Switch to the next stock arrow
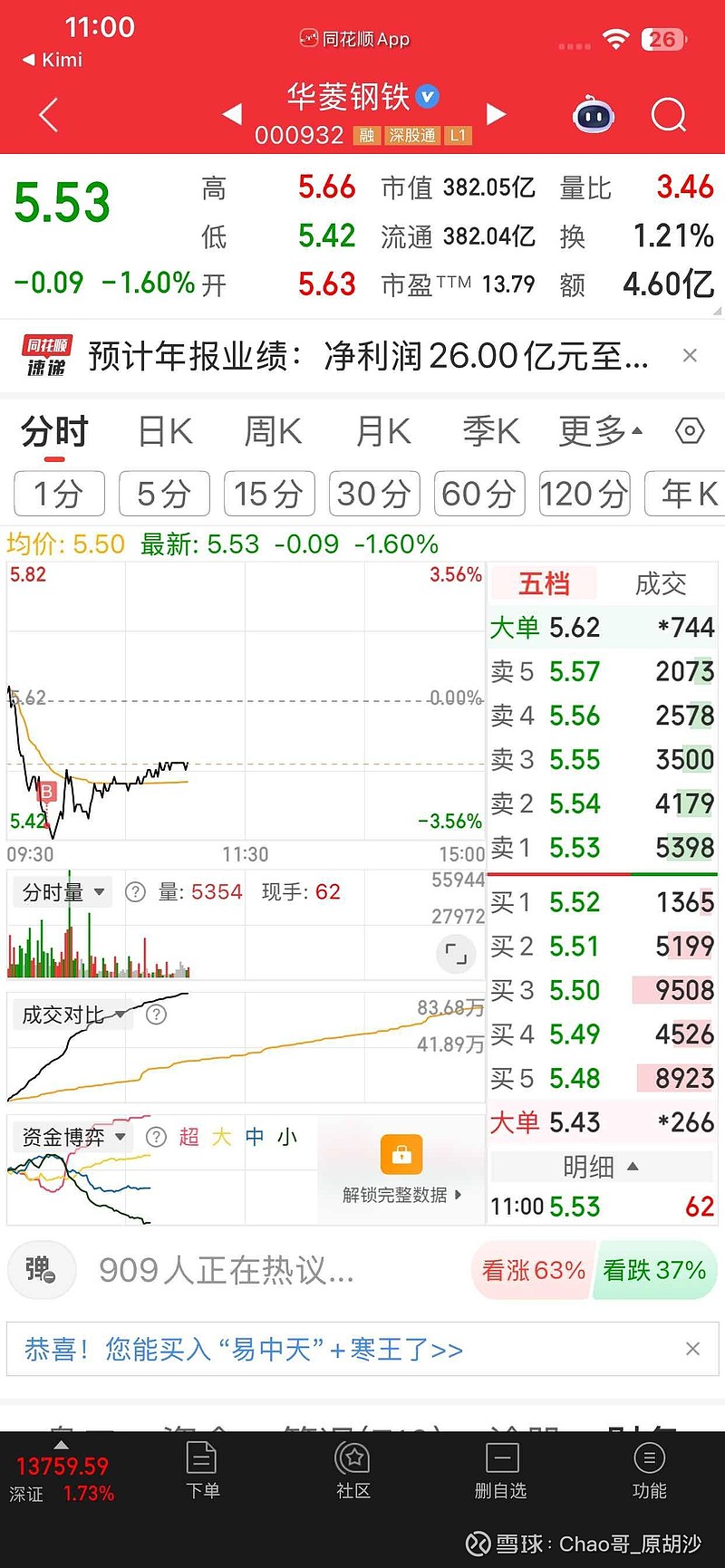 coord(496,114)
